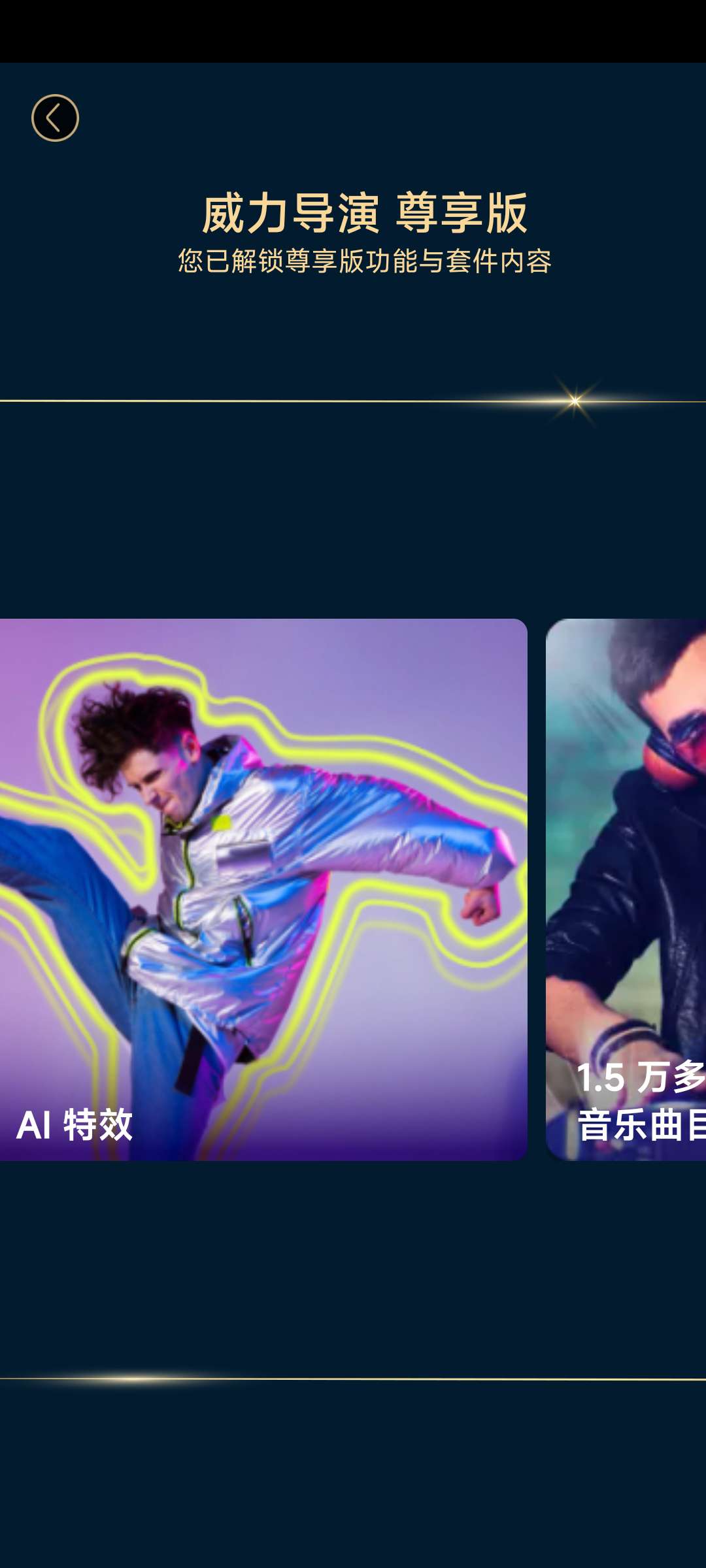Open the AI 特效 feature card
The height and width of the screenshot is (1568, 706).
coord(263,889)
